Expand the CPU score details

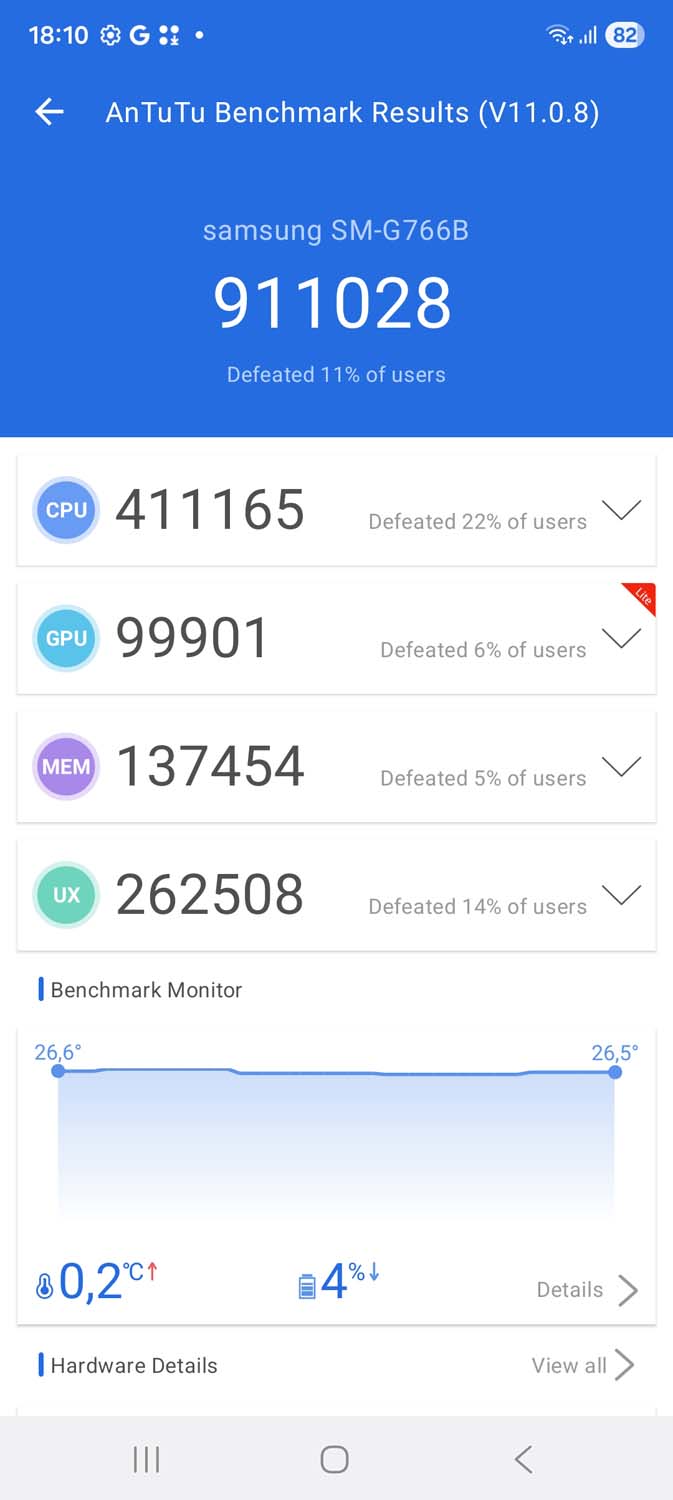621,510
